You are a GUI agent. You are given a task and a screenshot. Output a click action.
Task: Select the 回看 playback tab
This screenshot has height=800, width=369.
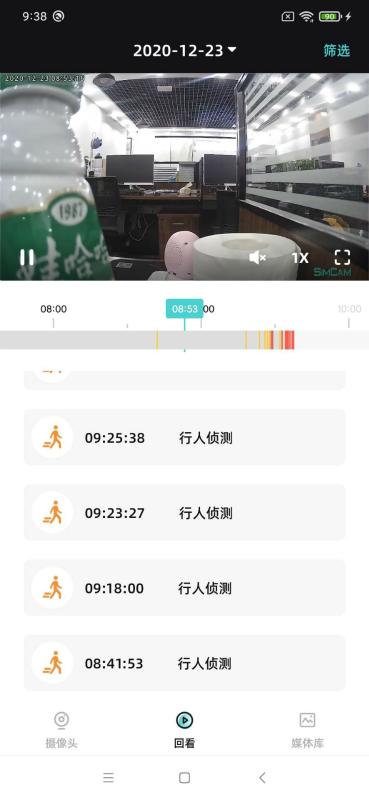tap(184, 730)
